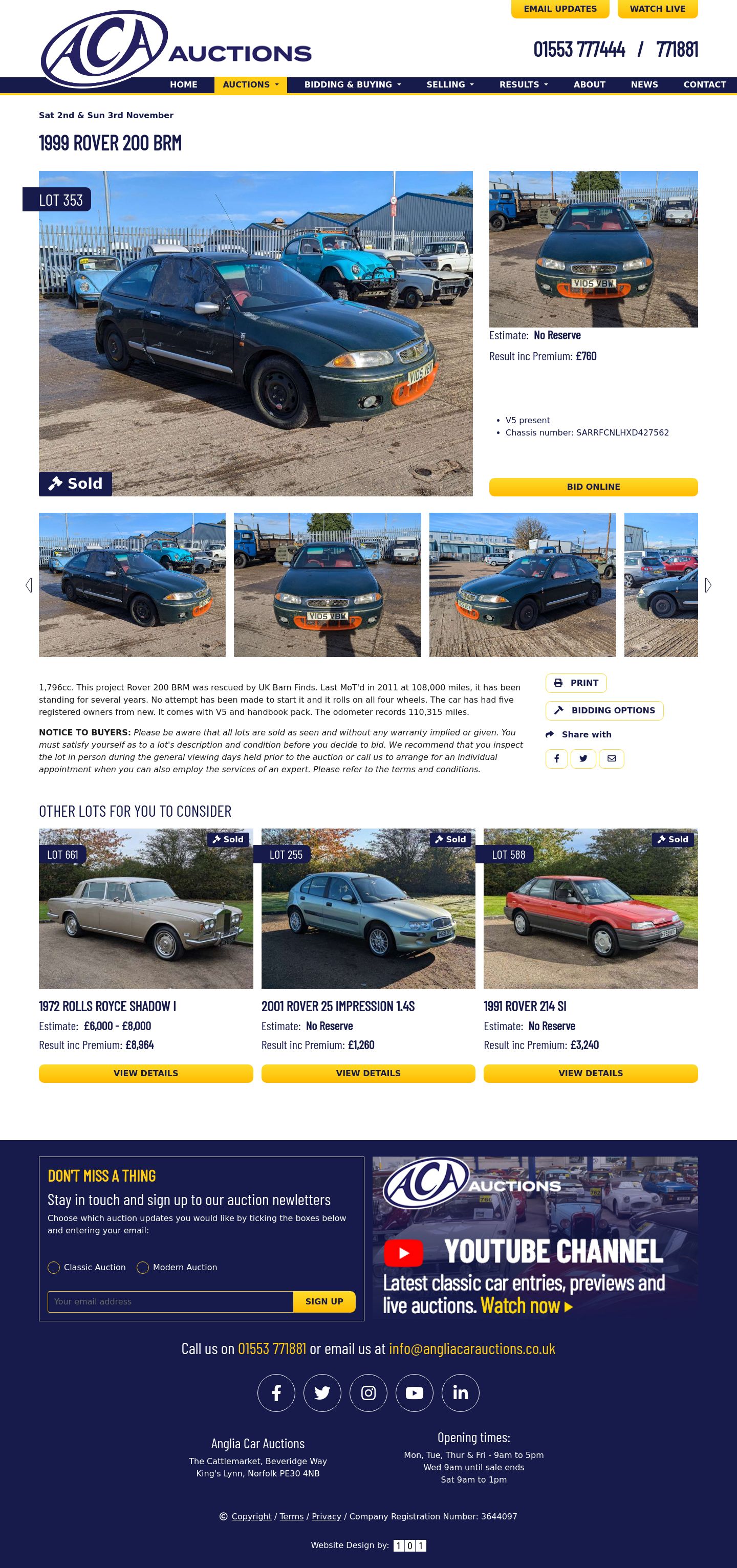737x1568 pixels.
Task: View details of 1991 Rover 214 SI
Action: (590, 1073)
